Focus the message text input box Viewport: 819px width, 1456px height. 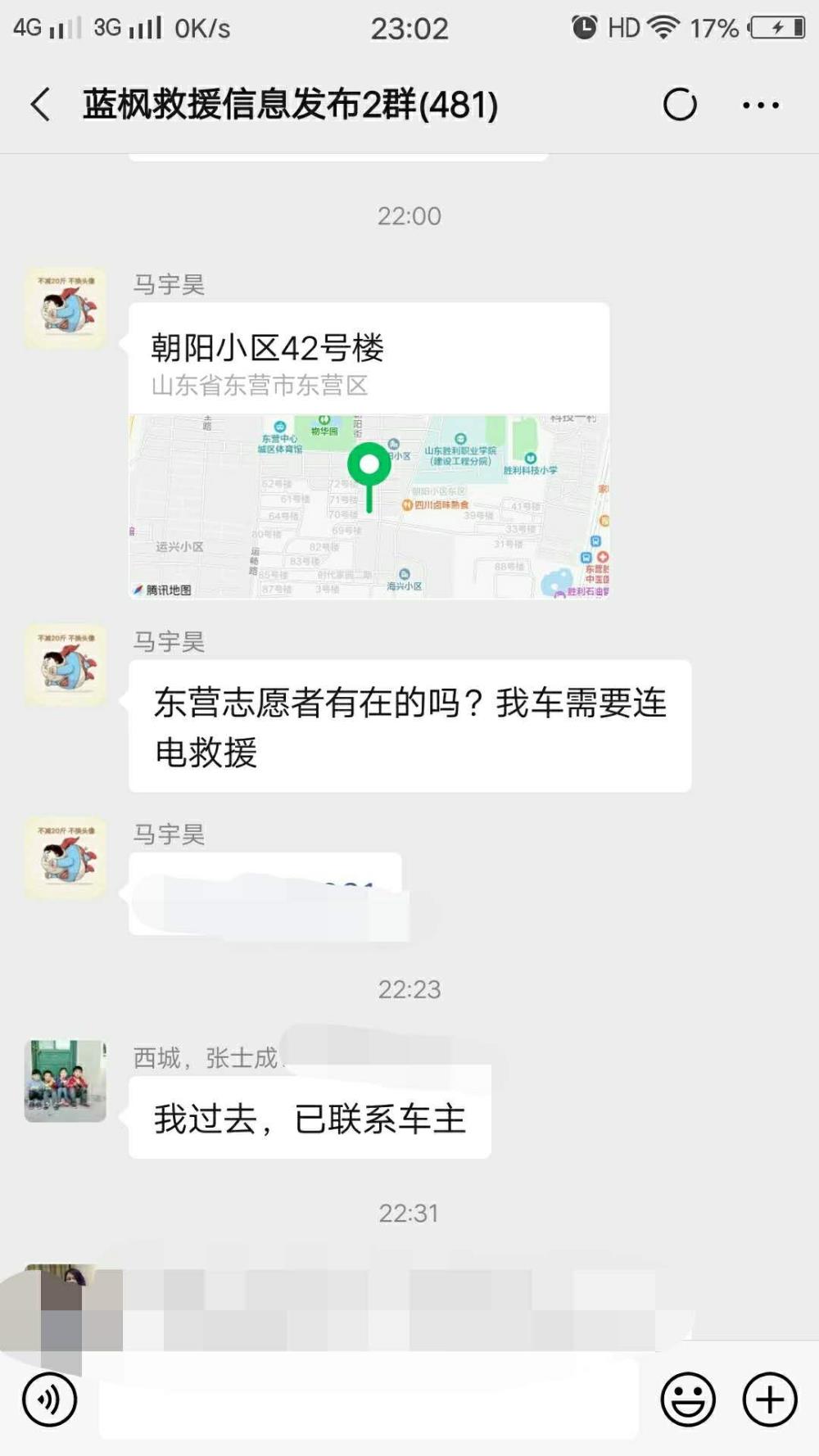pyautogui.click(x=369, y=1399)
